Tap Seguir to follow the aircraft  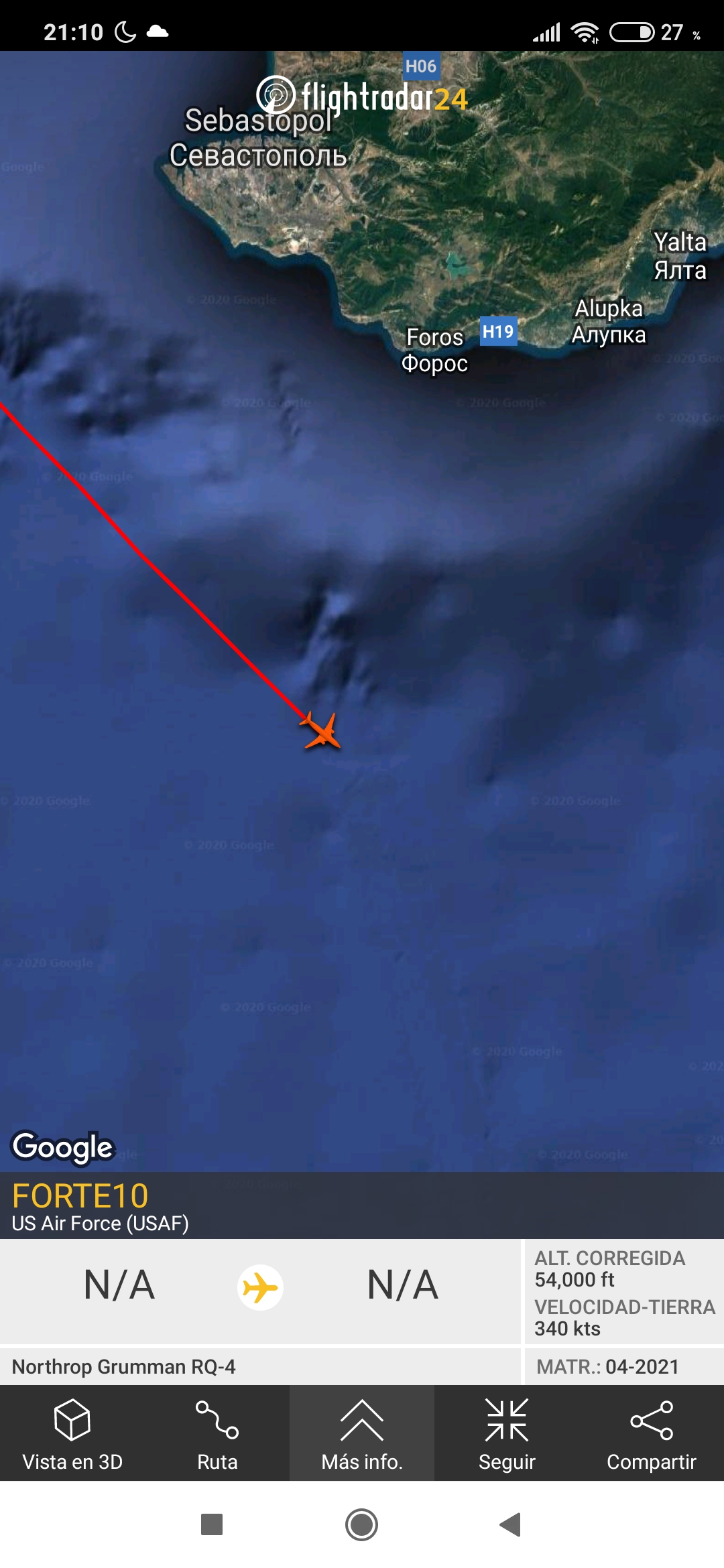click(507, 1433)
